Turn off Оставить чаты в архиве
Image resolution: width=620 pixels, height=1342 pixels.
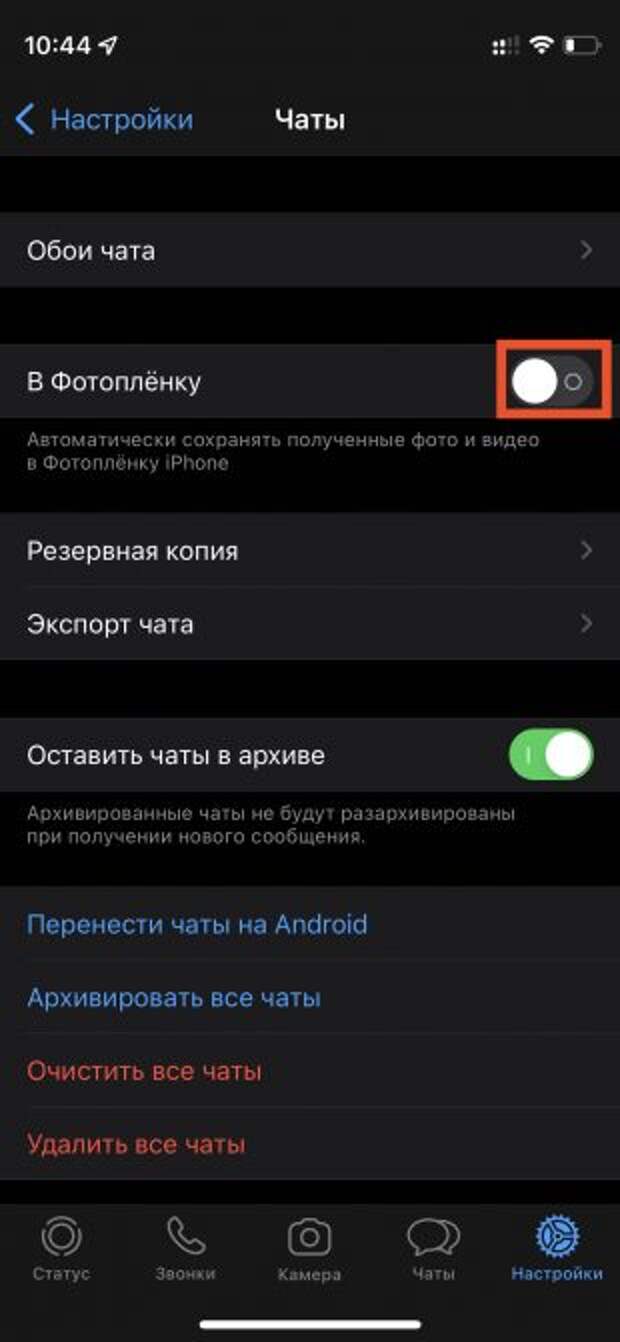point(552,755)
